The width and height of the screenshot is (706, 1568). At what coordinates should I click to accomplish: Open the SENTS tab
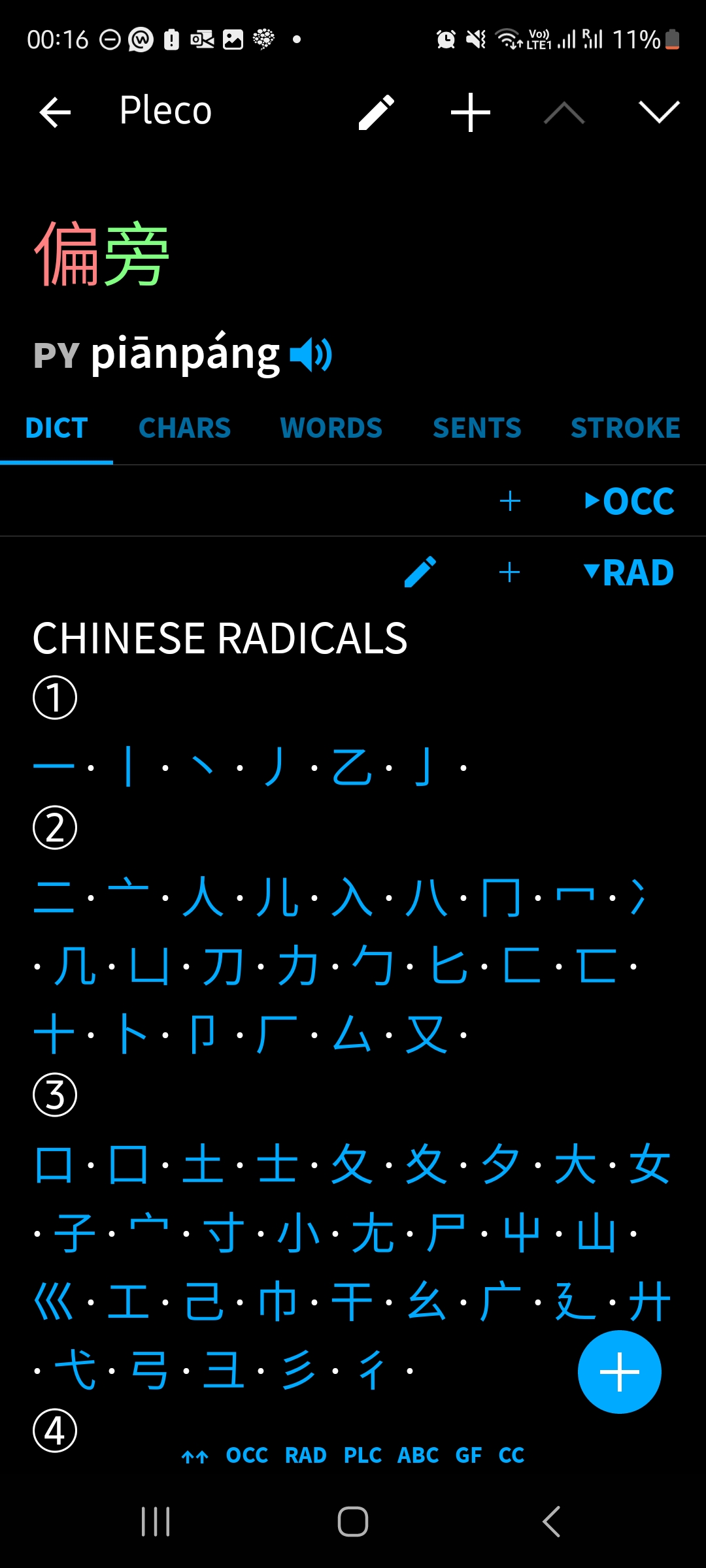coord(477,428)
